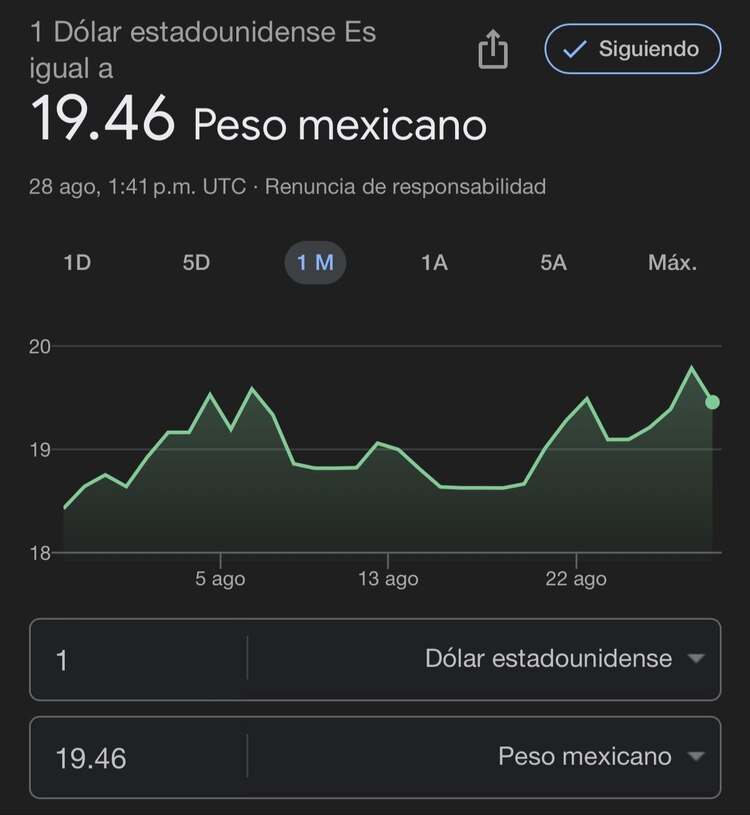Viewport: 750px width, 815px height.
Task: Click the share icon
Action: pos(492,48)
